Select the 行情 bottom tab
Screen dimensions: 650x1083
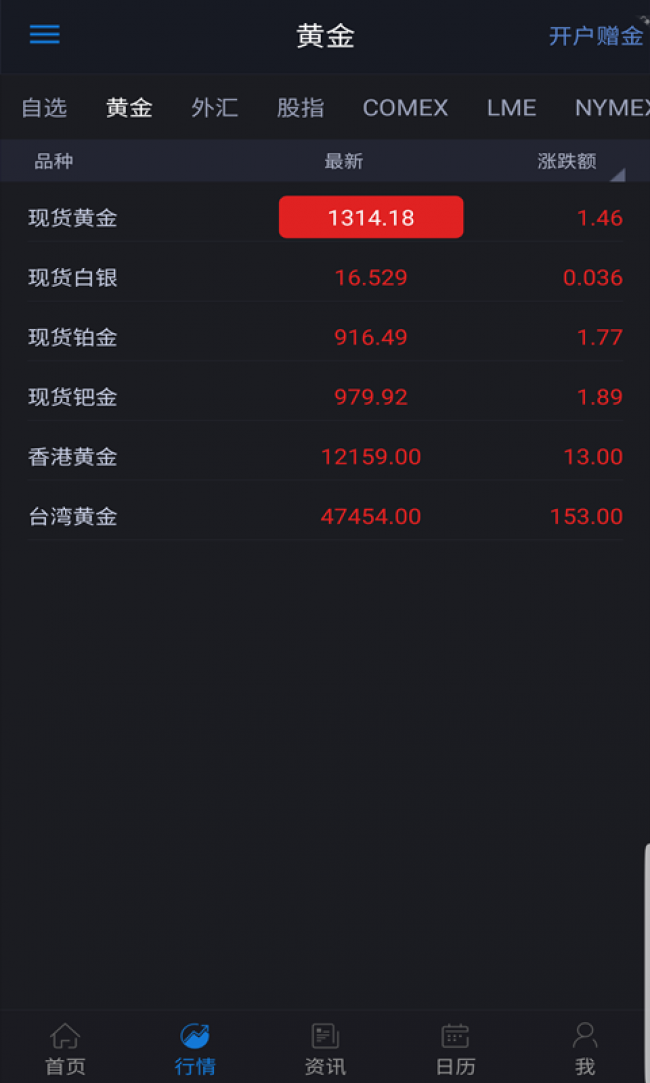[x=195, y=1048]
